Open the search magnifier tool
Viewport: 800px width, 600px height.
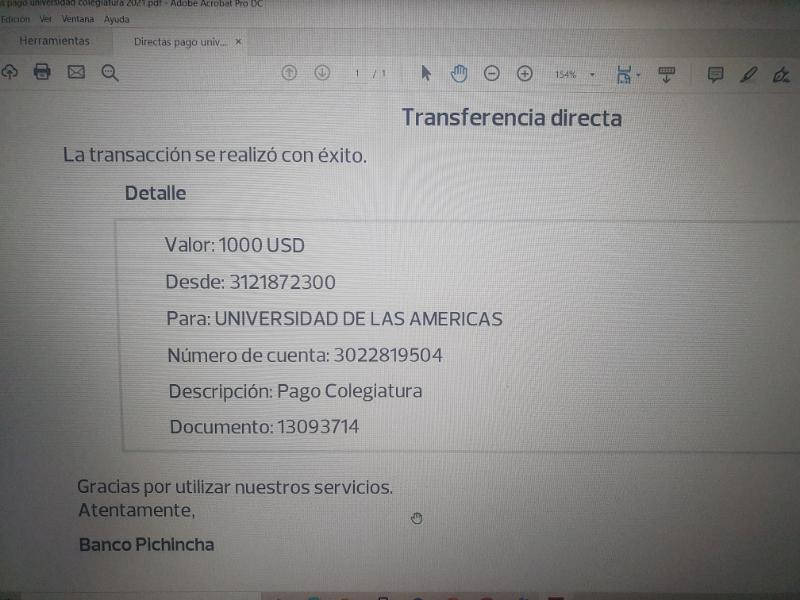click(110, 72)
